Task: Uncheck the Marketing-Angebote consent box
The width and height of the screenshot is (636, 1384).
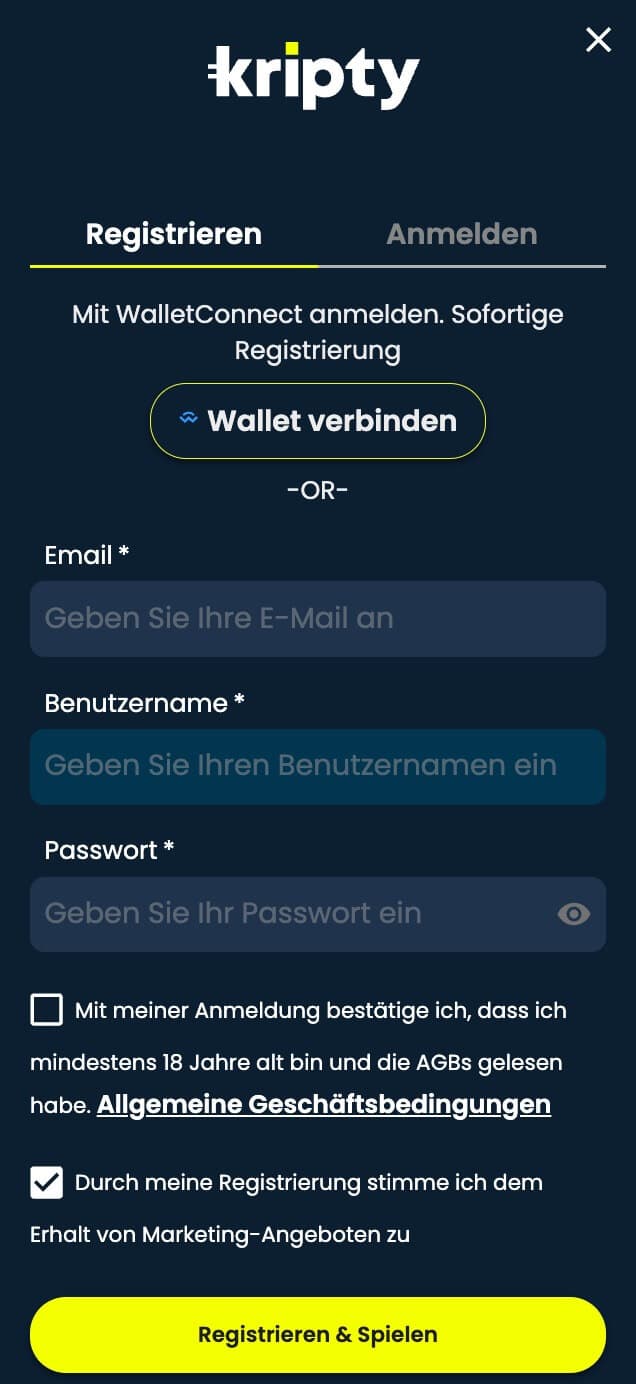Action: 47,1183
